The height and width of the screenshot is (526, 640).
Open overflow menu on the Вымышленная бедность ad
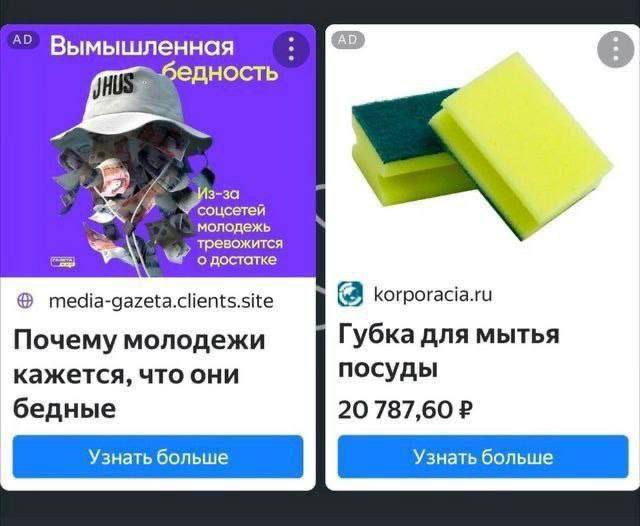pyautogui.click(x=291, y=49)
